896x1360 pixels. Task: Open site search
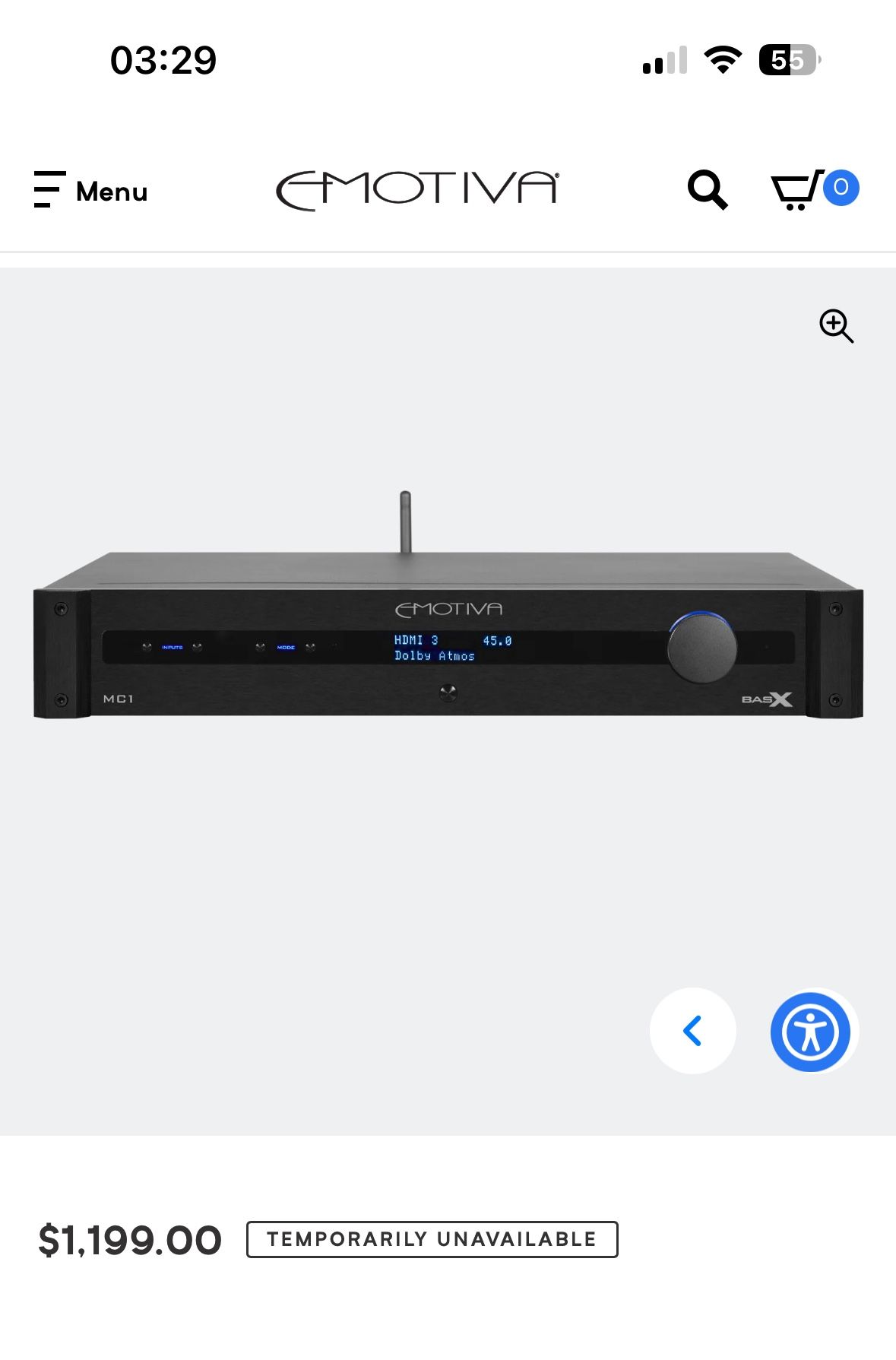[x=707, y=189]
